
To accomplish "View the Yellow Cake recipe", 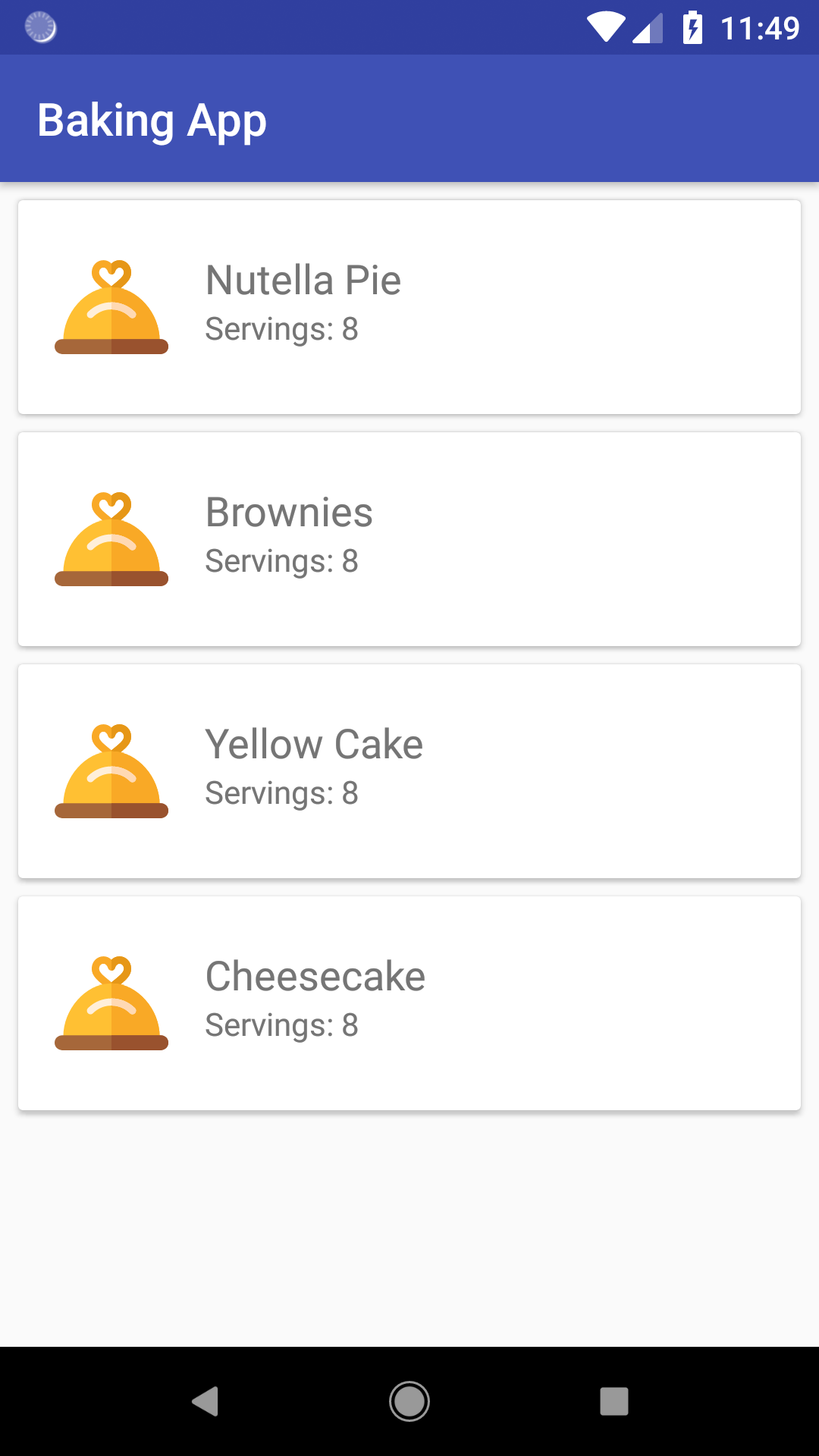I will 409,771.
